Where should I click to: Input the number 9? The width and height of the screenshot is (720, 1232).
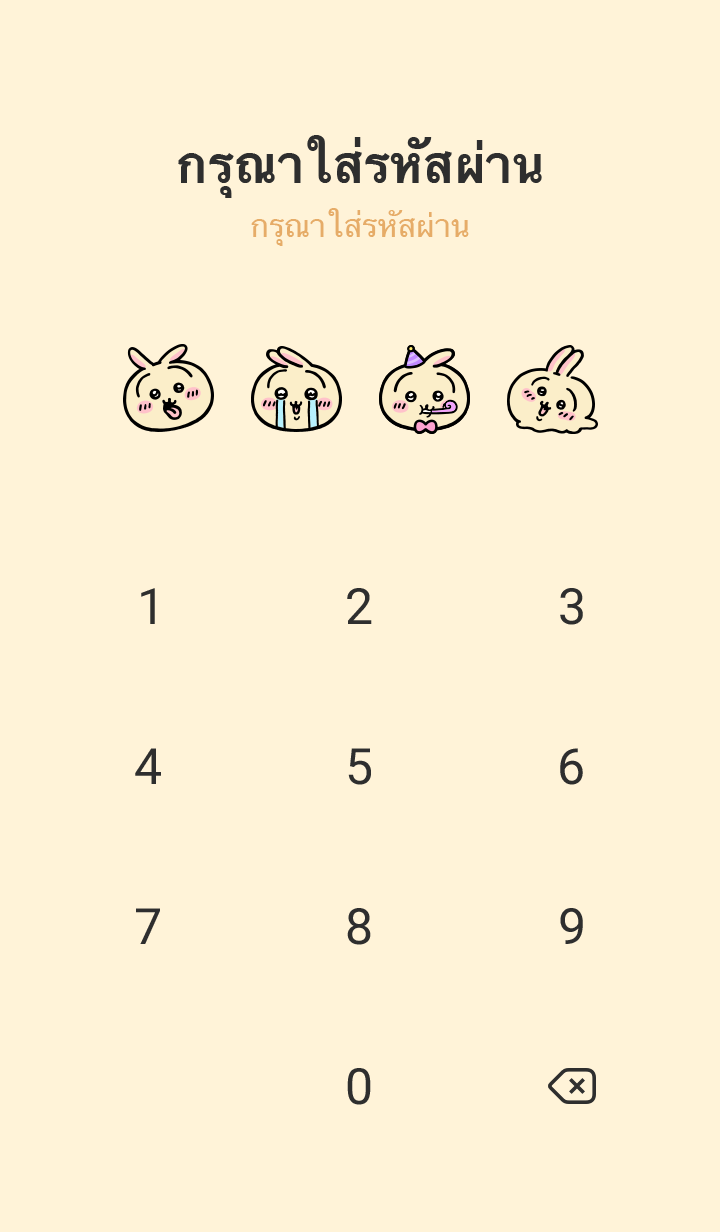point(571,927)
